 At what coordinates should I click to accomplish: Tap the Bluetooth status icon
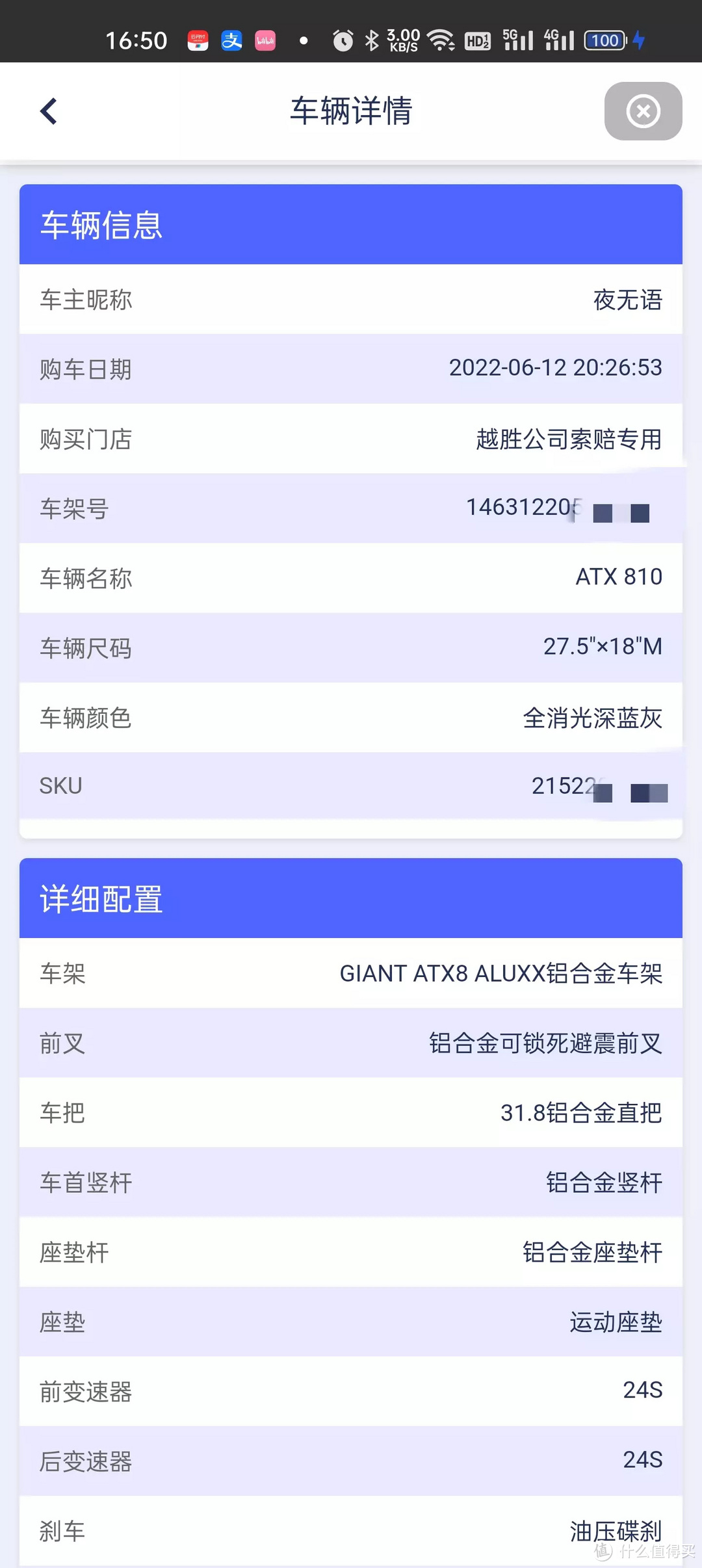[x=372, y=40]
